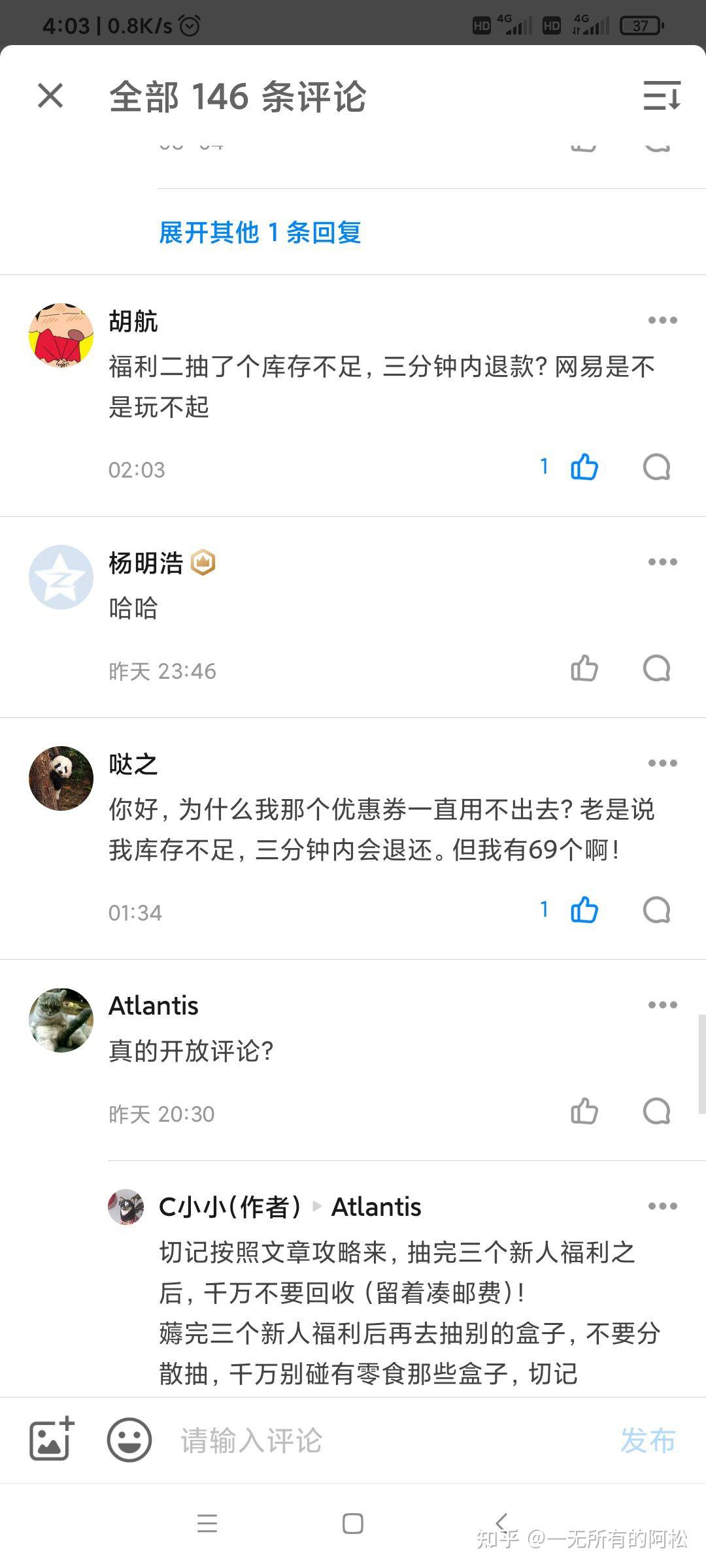Image resolution: width=706 pixels, height=1568 pixels.
Task: Open more options for 哒之's comment
Action: coord(662,763)
